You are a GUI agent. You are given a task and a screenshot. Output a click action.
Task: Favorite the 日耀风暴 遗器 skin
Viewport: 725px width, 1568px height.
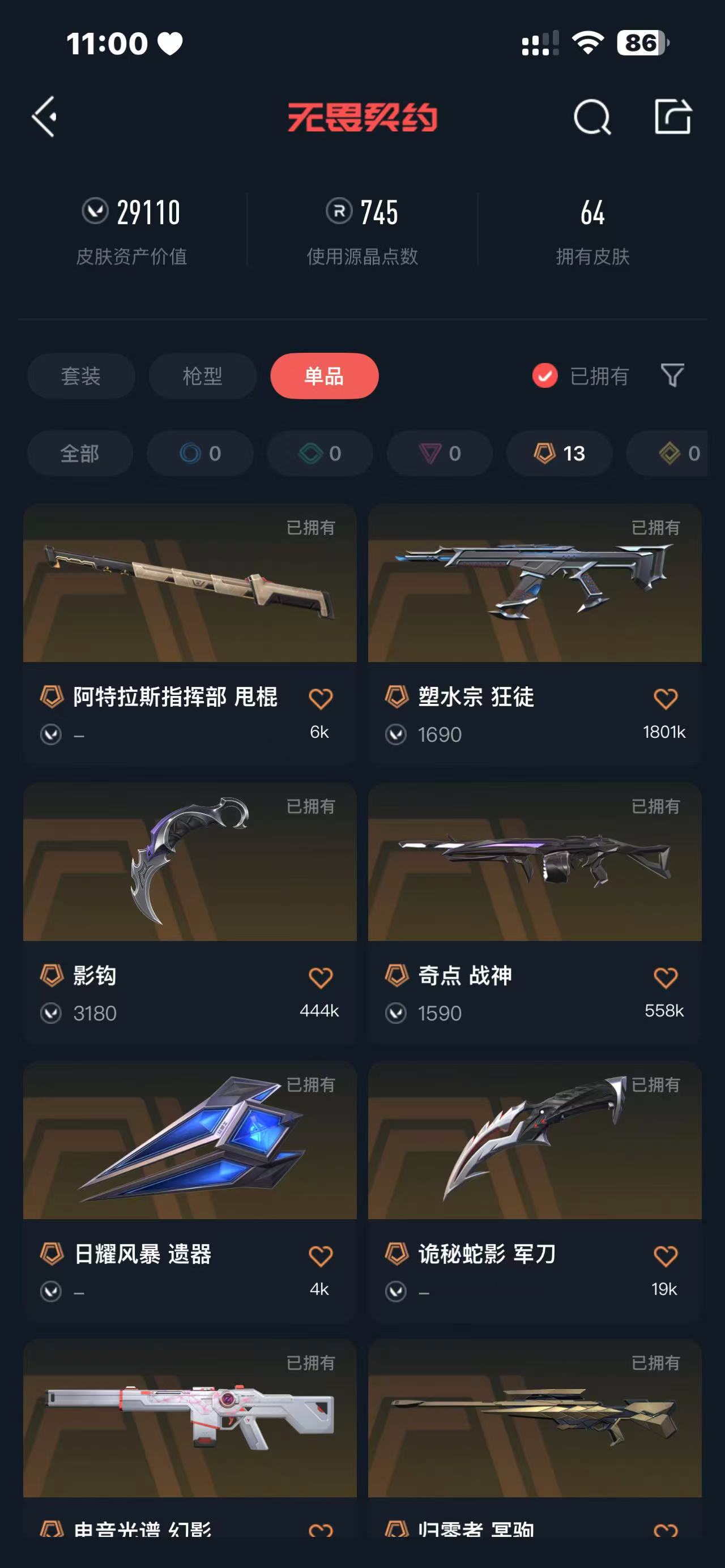click(x=320, y=1256)
